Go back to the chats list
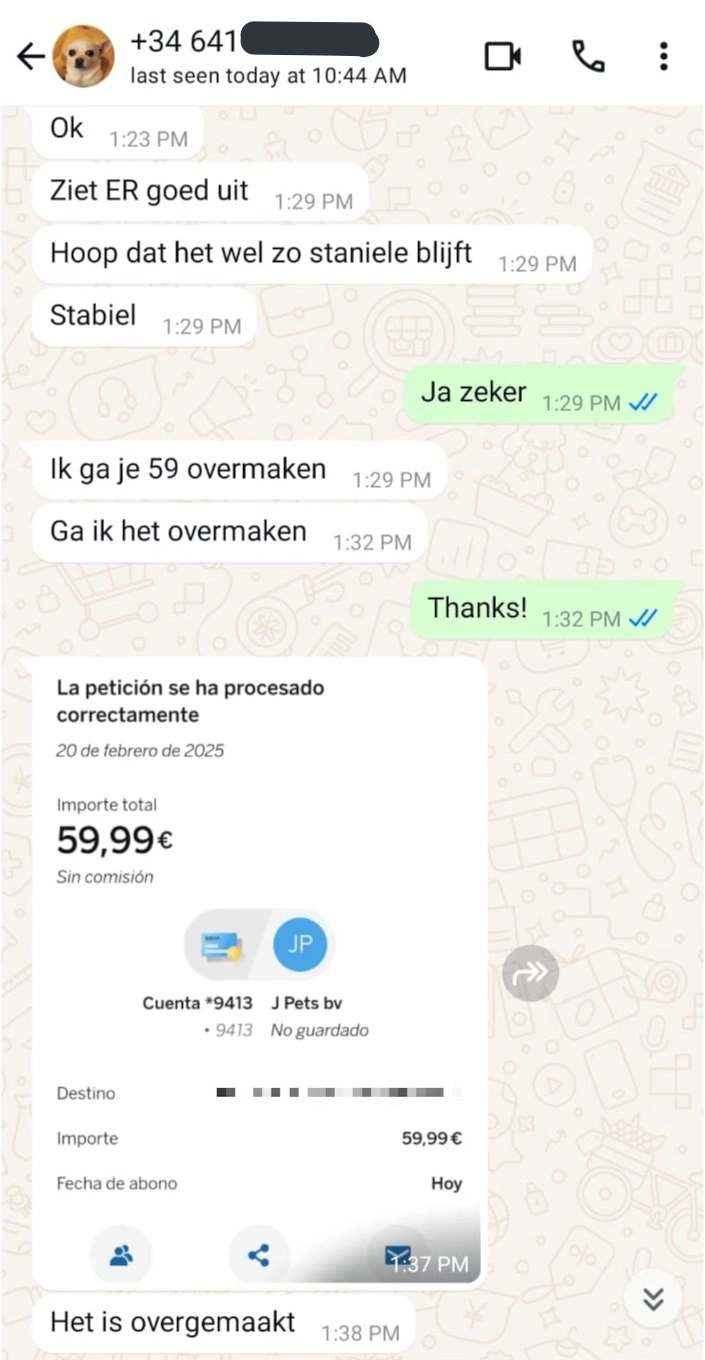The image size is (705, 1360). 30,58
